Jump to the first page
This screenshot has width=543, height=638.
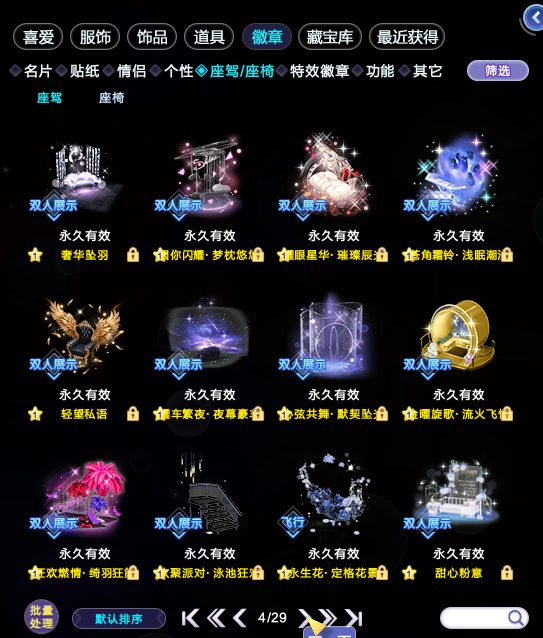[190, 618]
